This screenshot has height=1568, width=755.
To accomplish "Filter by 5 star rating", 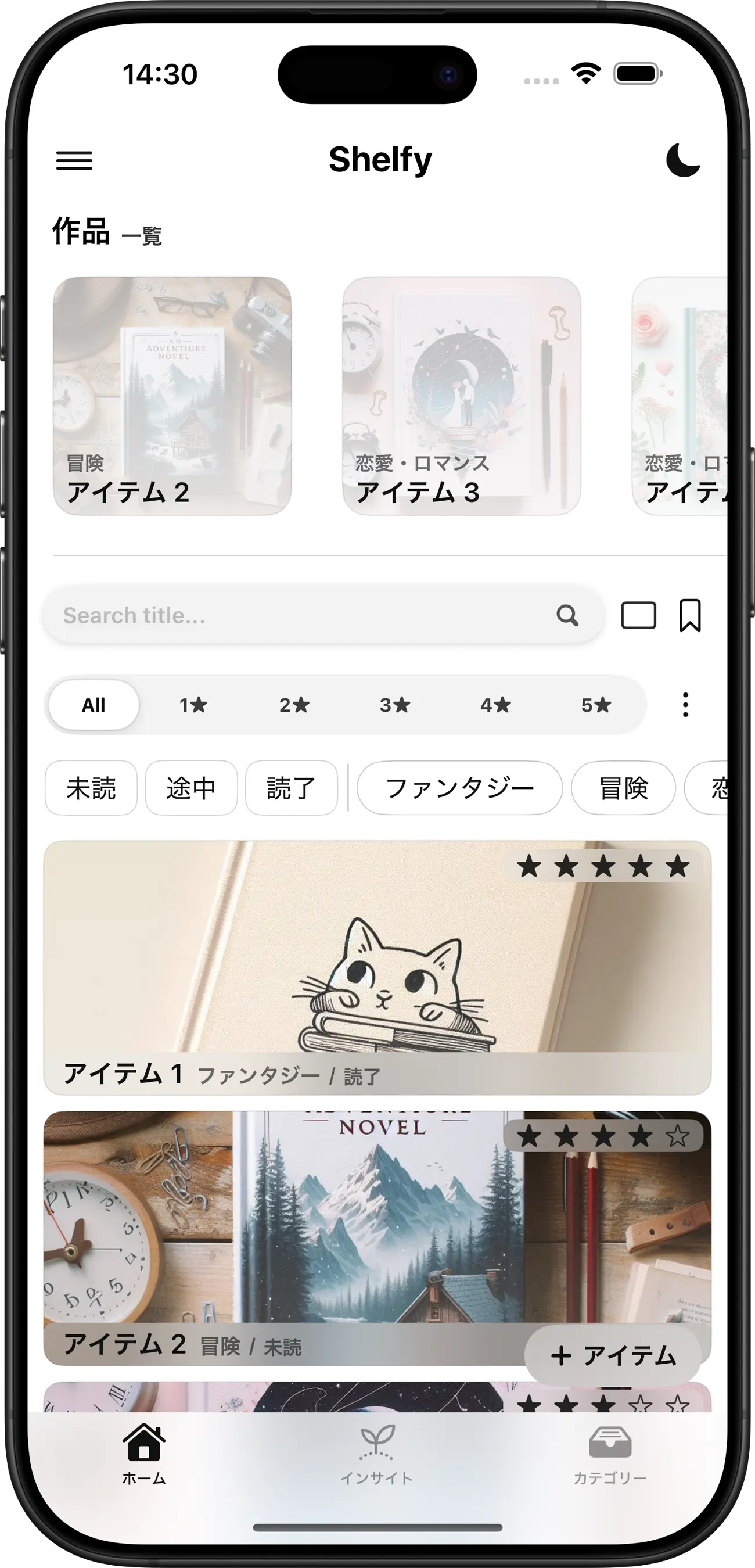I will pyautogui.click(x=596, y=705).
